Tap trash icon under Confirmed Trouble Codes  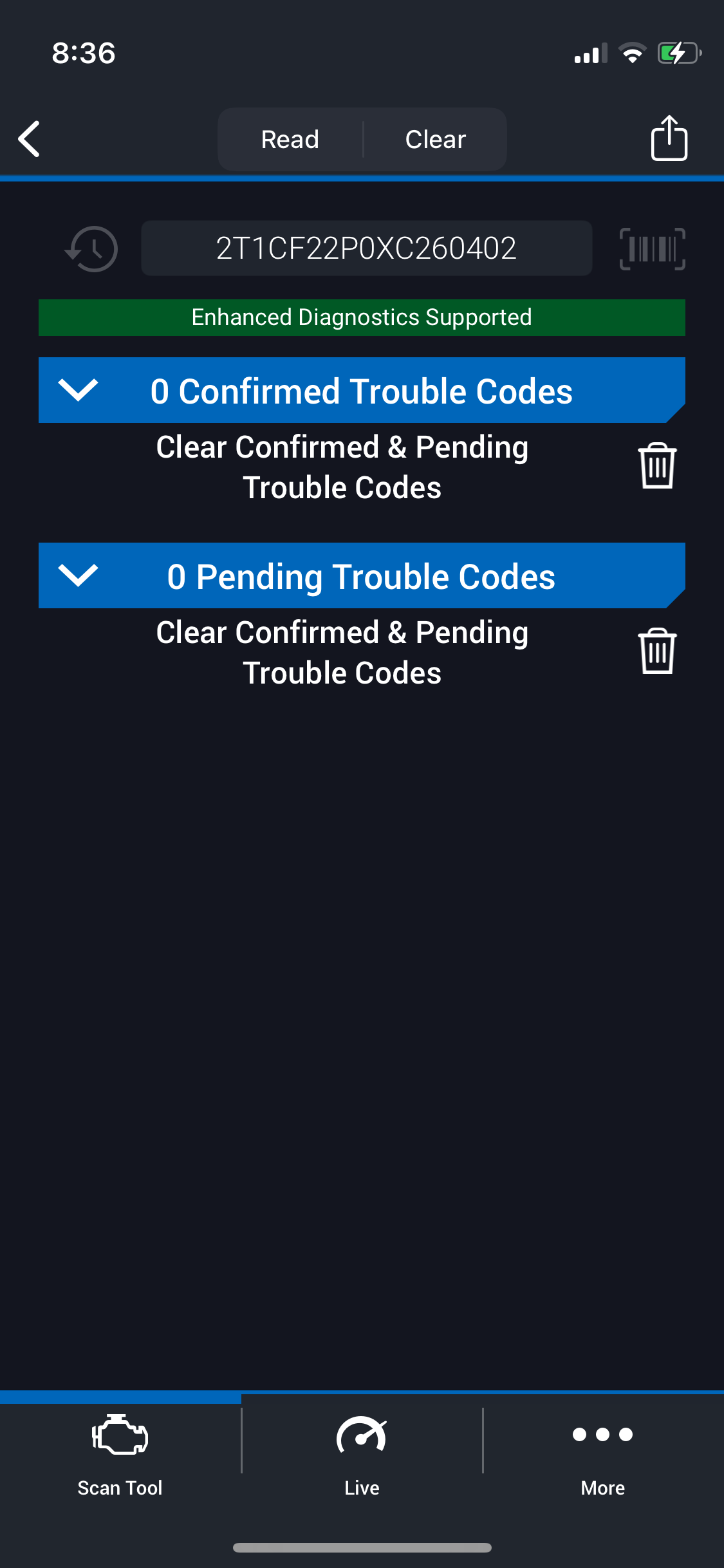tap(657, 466)
